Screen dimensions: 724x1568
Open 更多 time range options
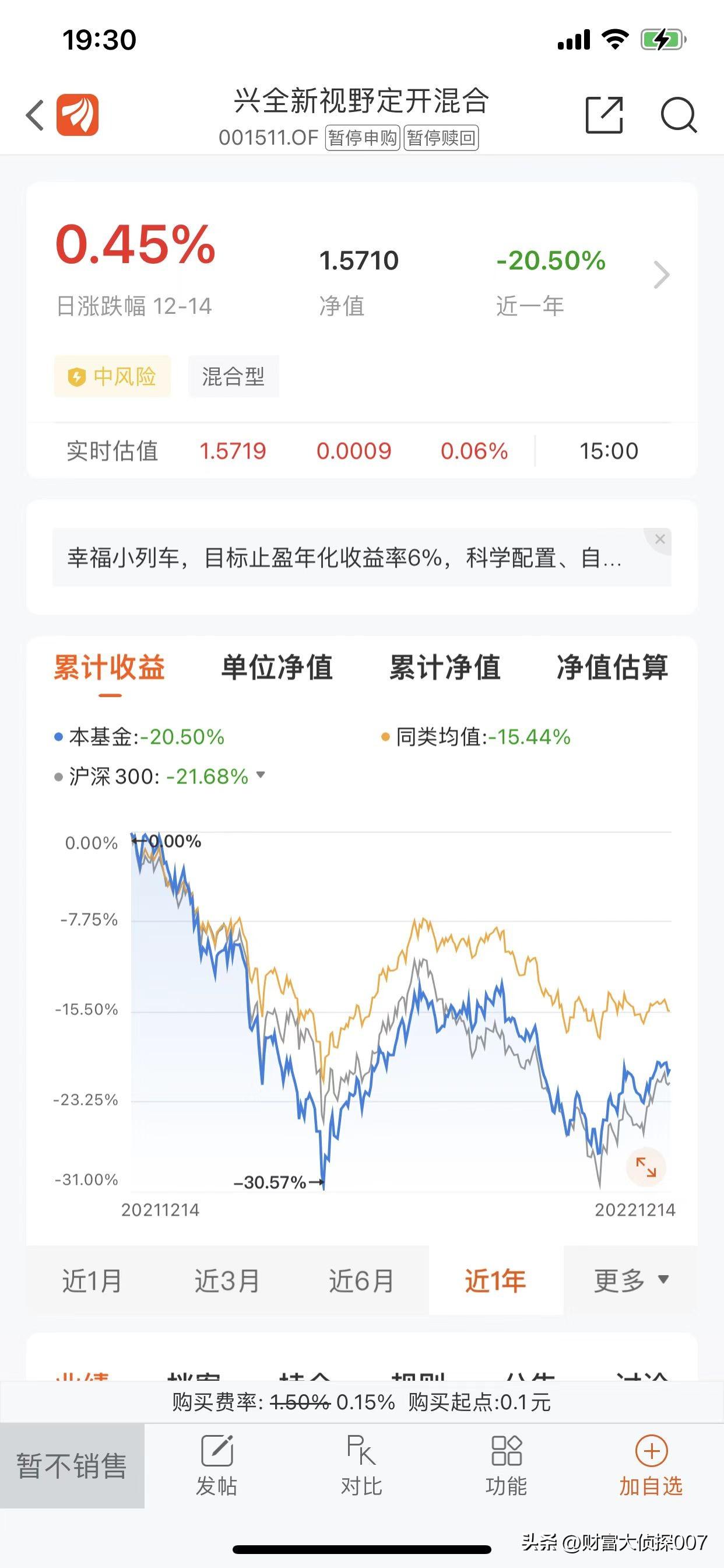tap(631, 1280)
